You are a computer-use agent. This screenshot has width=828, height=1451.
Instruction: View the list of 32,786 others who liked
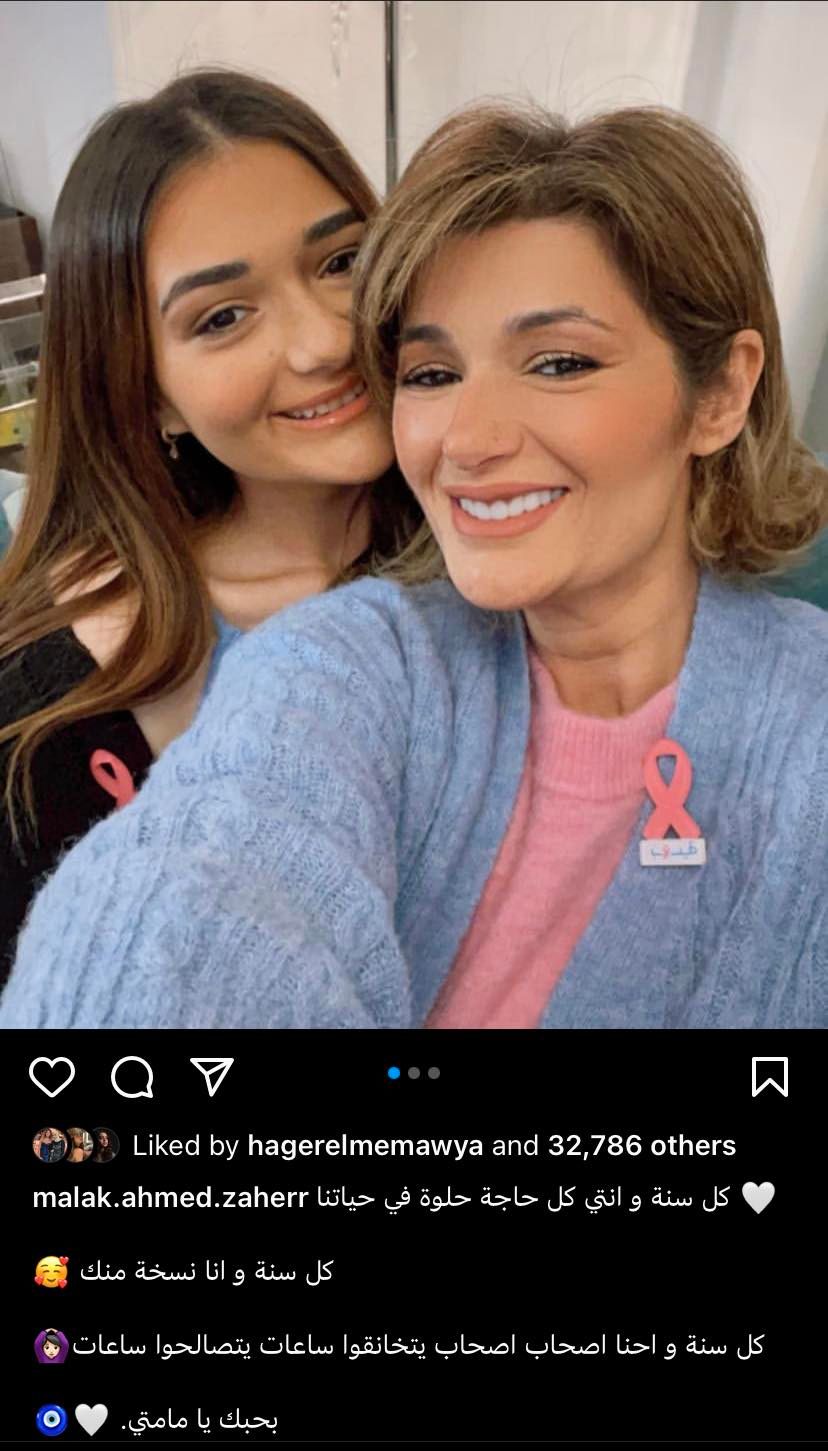[642, 1146]
